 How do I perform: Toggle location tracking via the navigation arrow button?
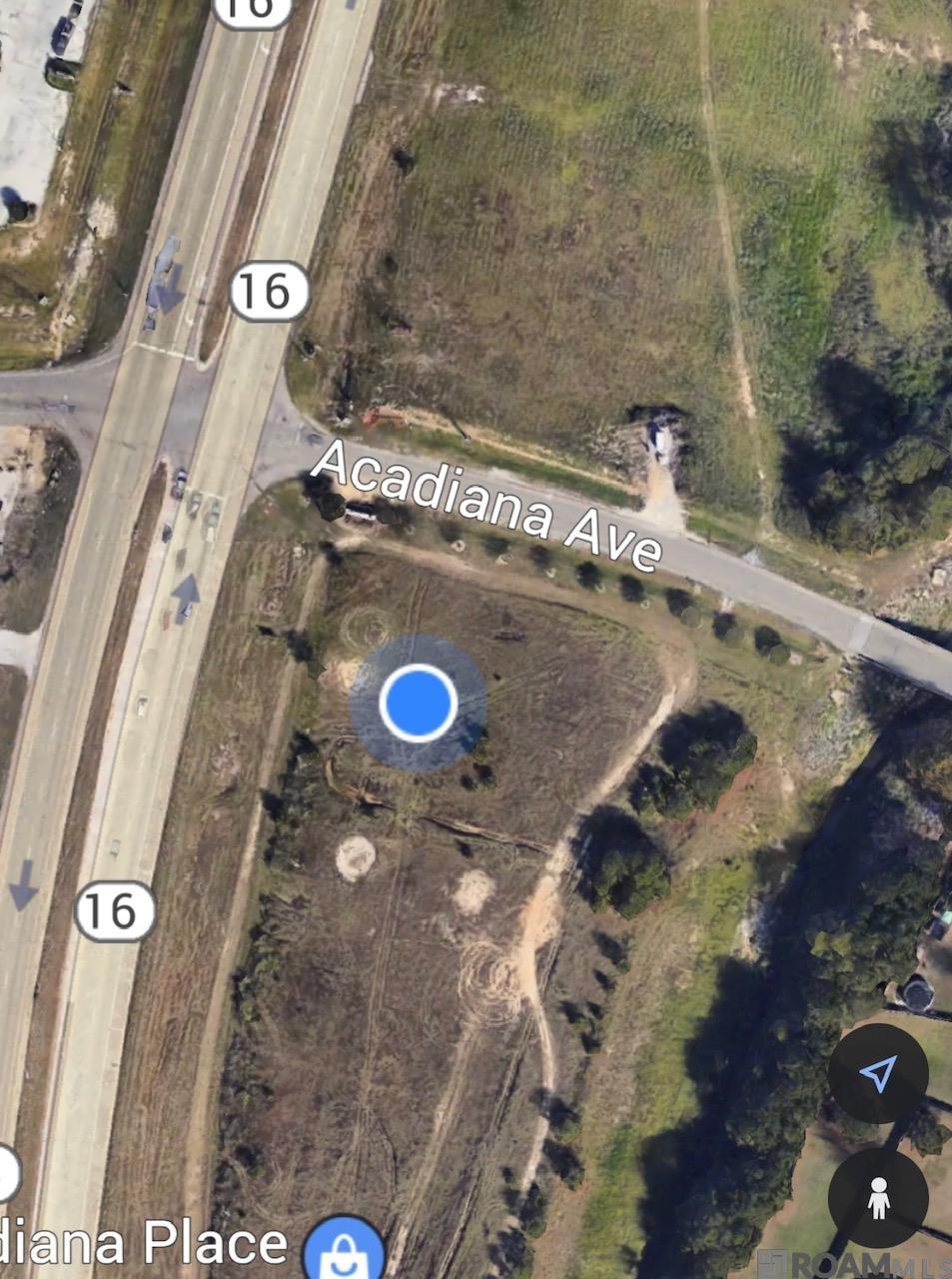878,1076
